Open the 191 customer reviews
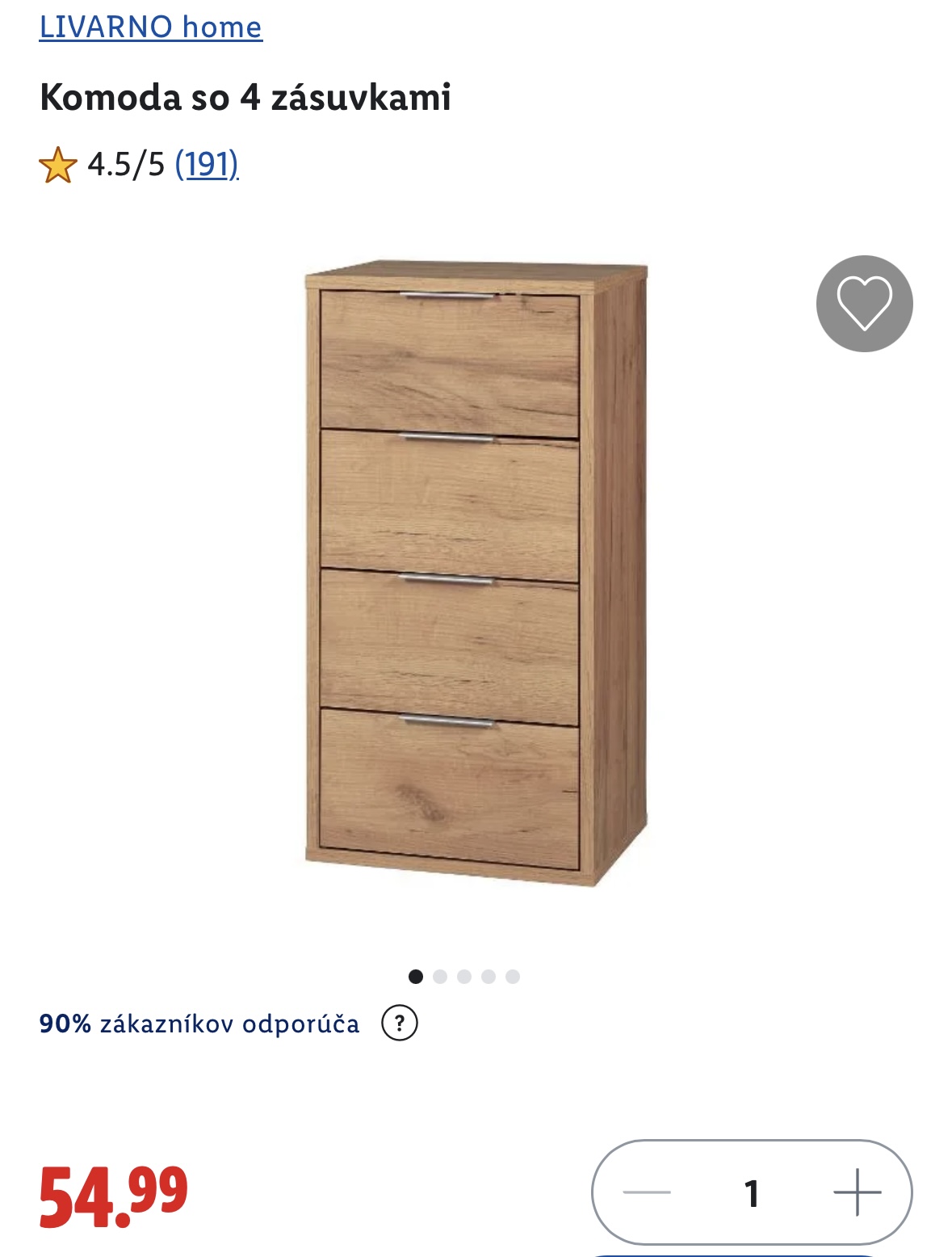Image resolution: width=952 pixels, height=1257 pixels. point(207,164)
